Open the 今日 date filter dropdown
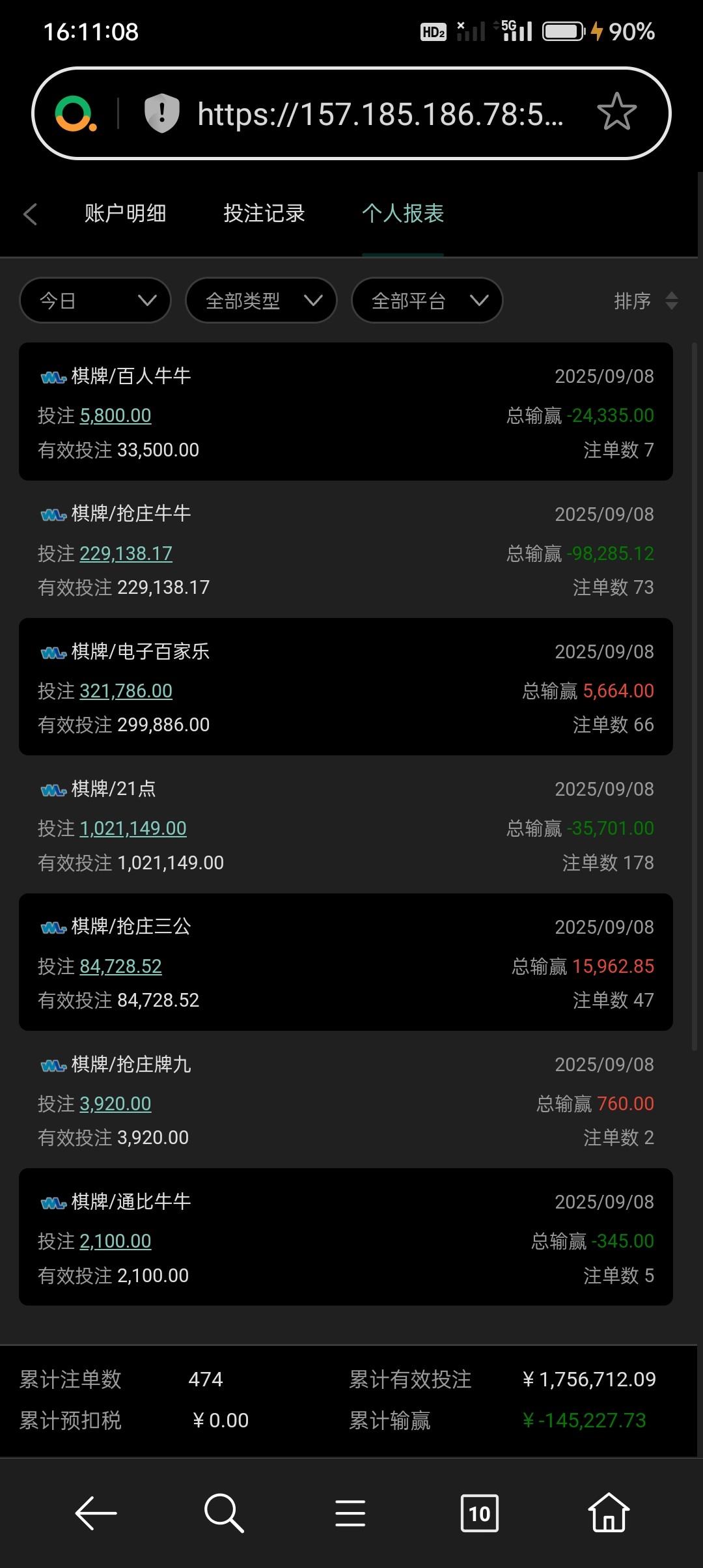Screen dimensions: 703x1568 click(x=95, y=300)
